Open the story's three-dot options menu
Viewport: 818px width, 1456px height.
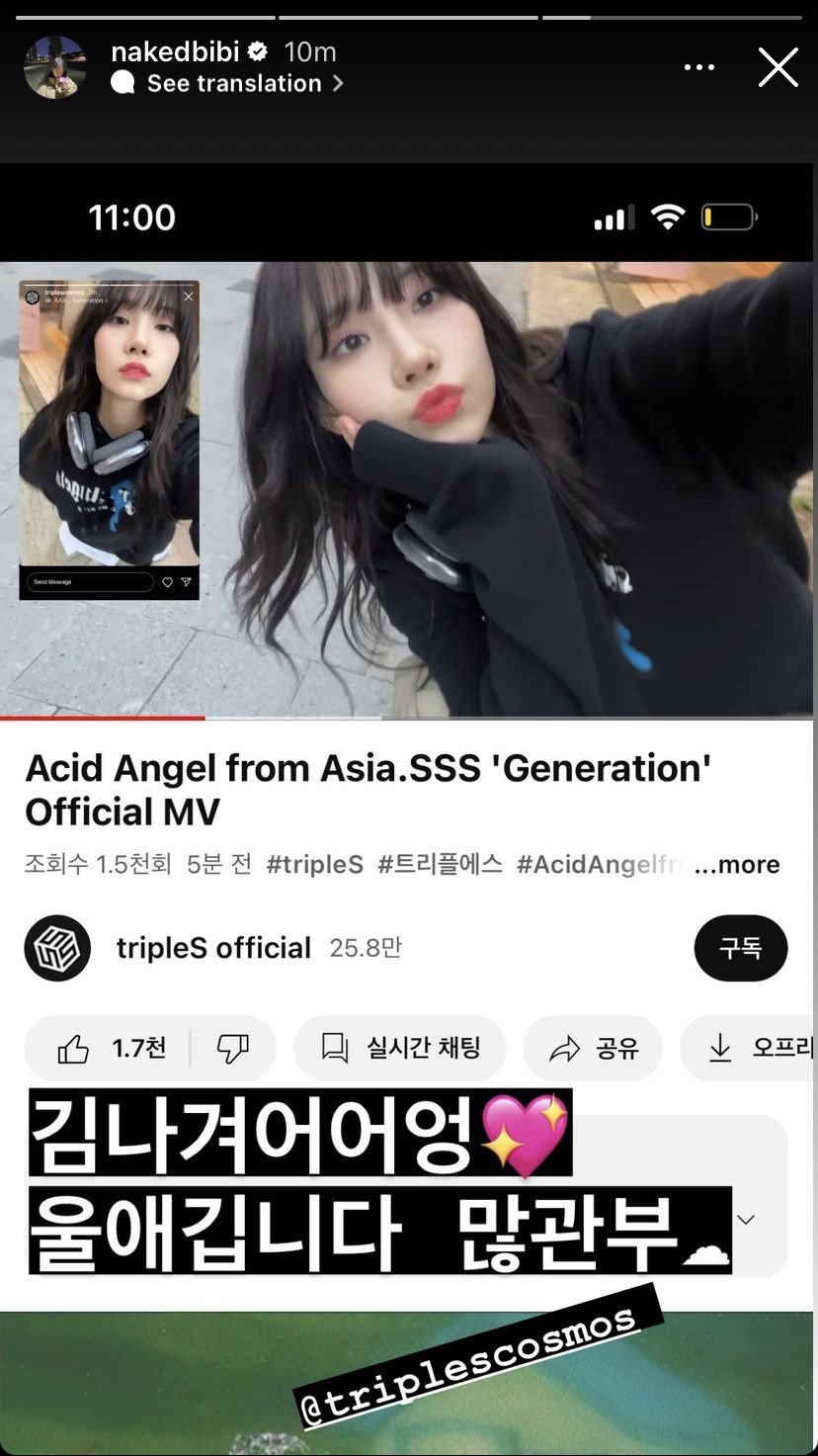tap(698, 67)
